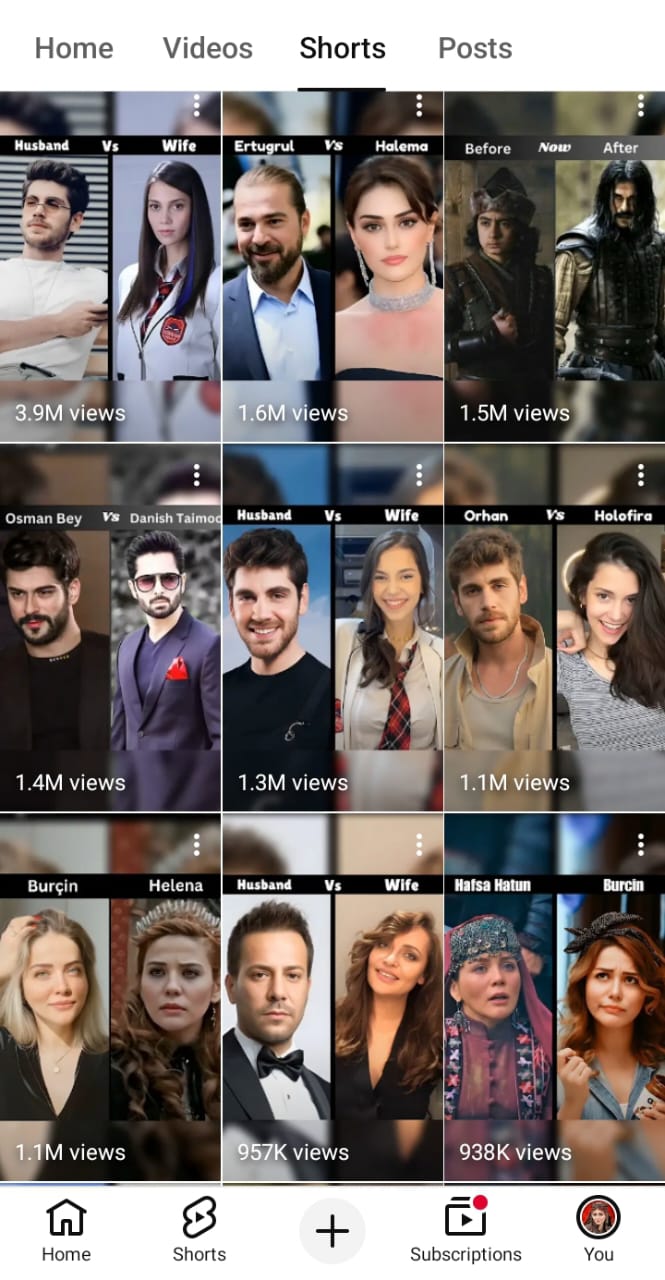Open the Subscriptions tab
665x1280 pixels.
(x=465, y=1232)
